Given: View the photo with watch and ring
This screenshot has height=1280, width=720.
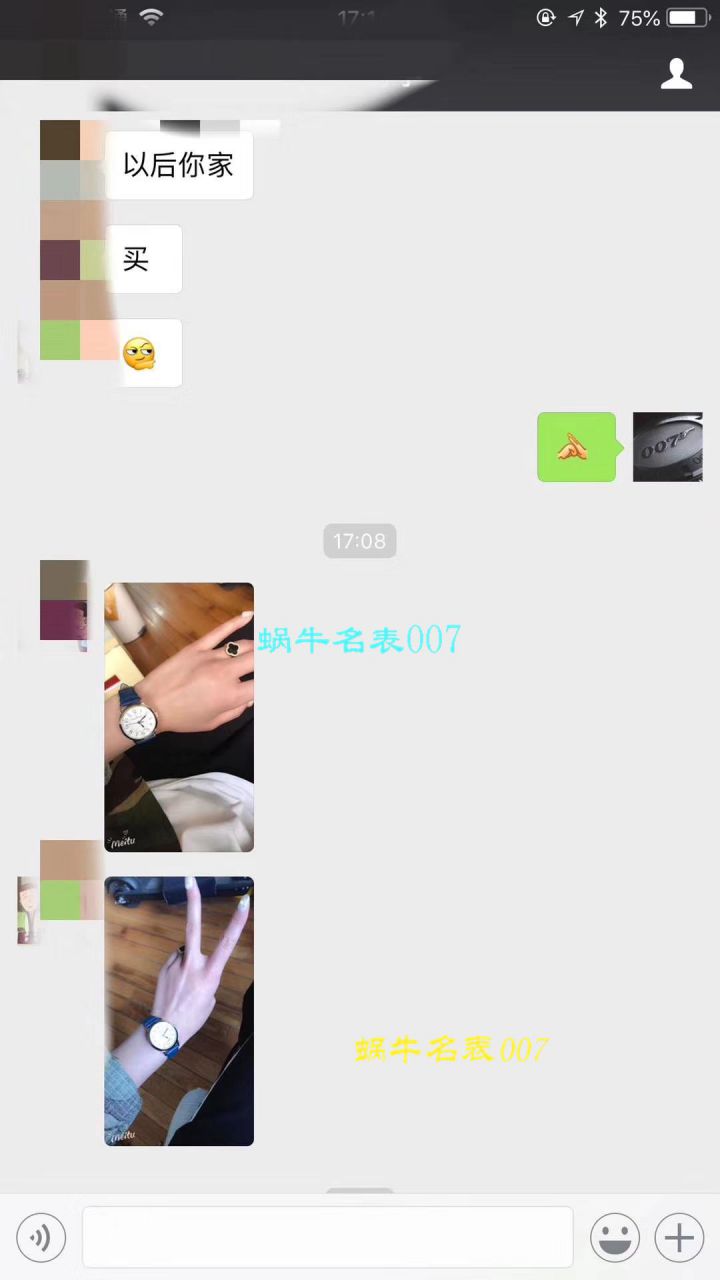Looking at the screenshot, I should 179,717.
